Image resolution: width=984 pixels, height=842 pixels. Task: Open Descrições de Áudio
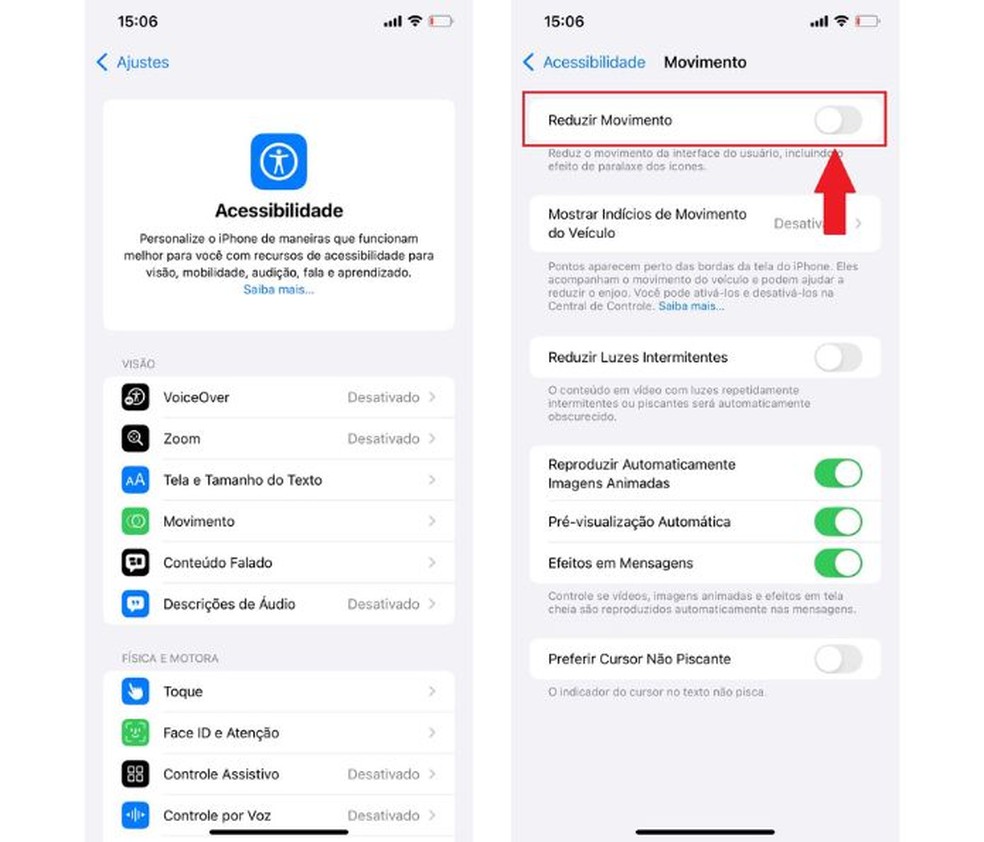pos(278,604)
